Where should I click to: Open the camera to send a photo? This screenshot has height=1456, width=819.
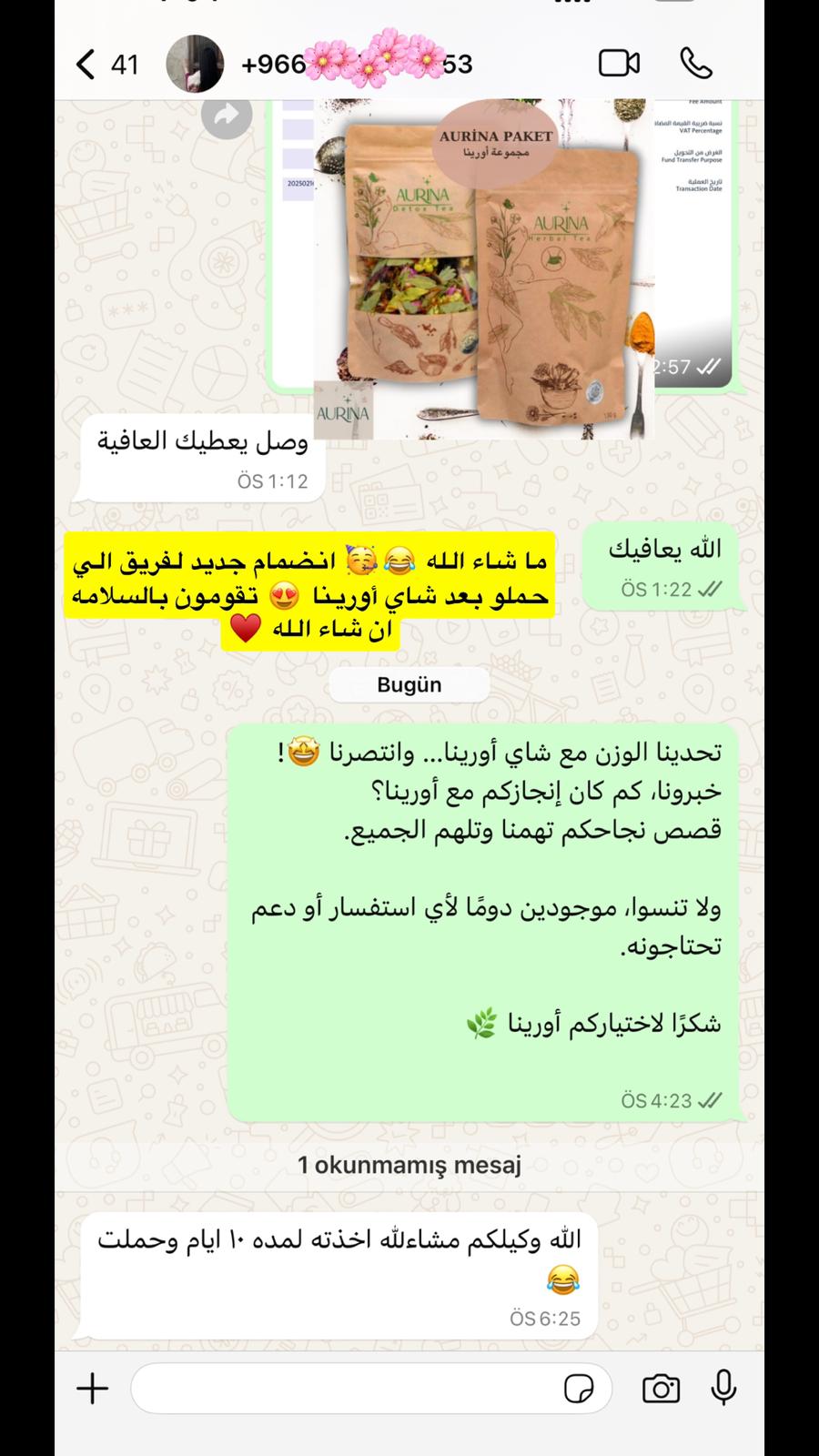[661, 1389]
